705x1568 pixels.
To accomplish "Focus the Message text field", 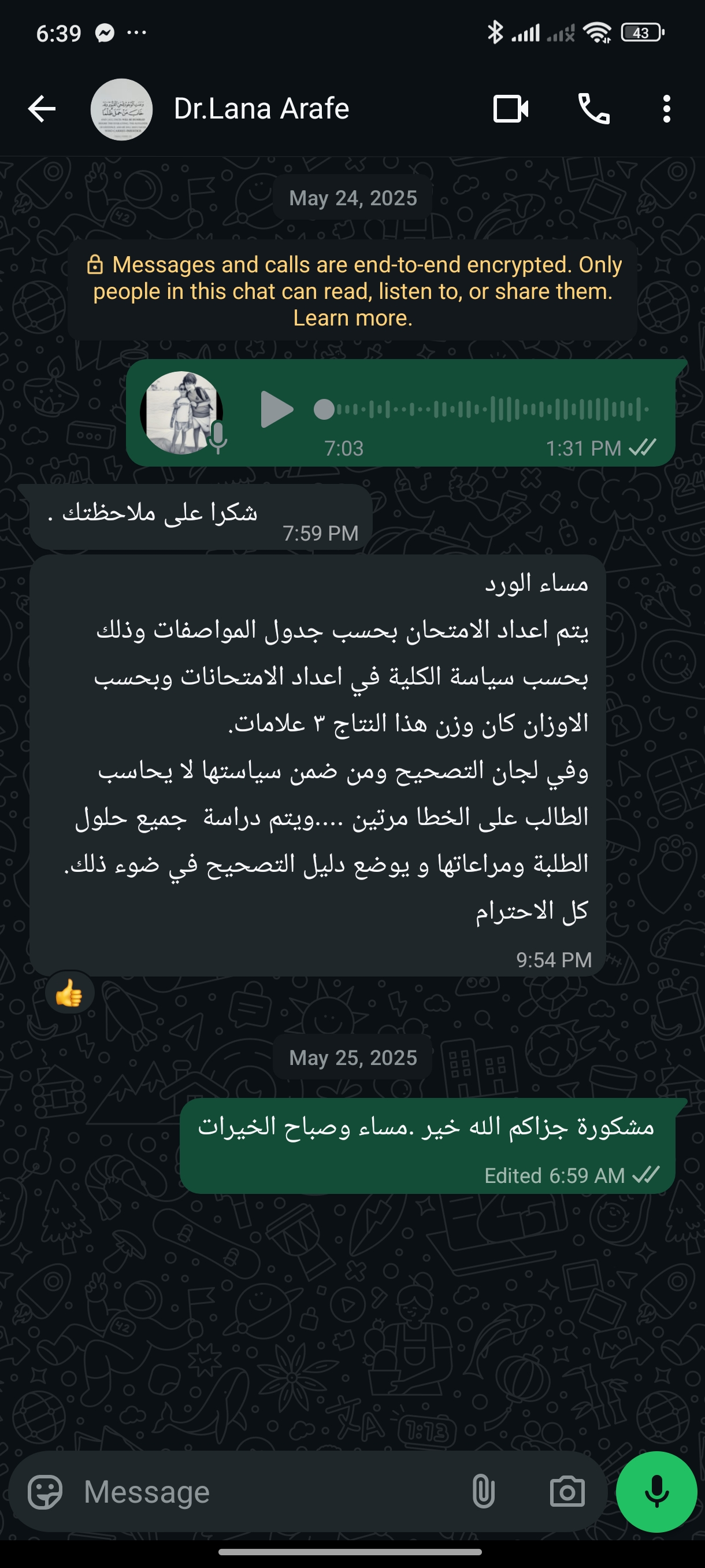I will pyautogui.click(x=268, y=1492).
